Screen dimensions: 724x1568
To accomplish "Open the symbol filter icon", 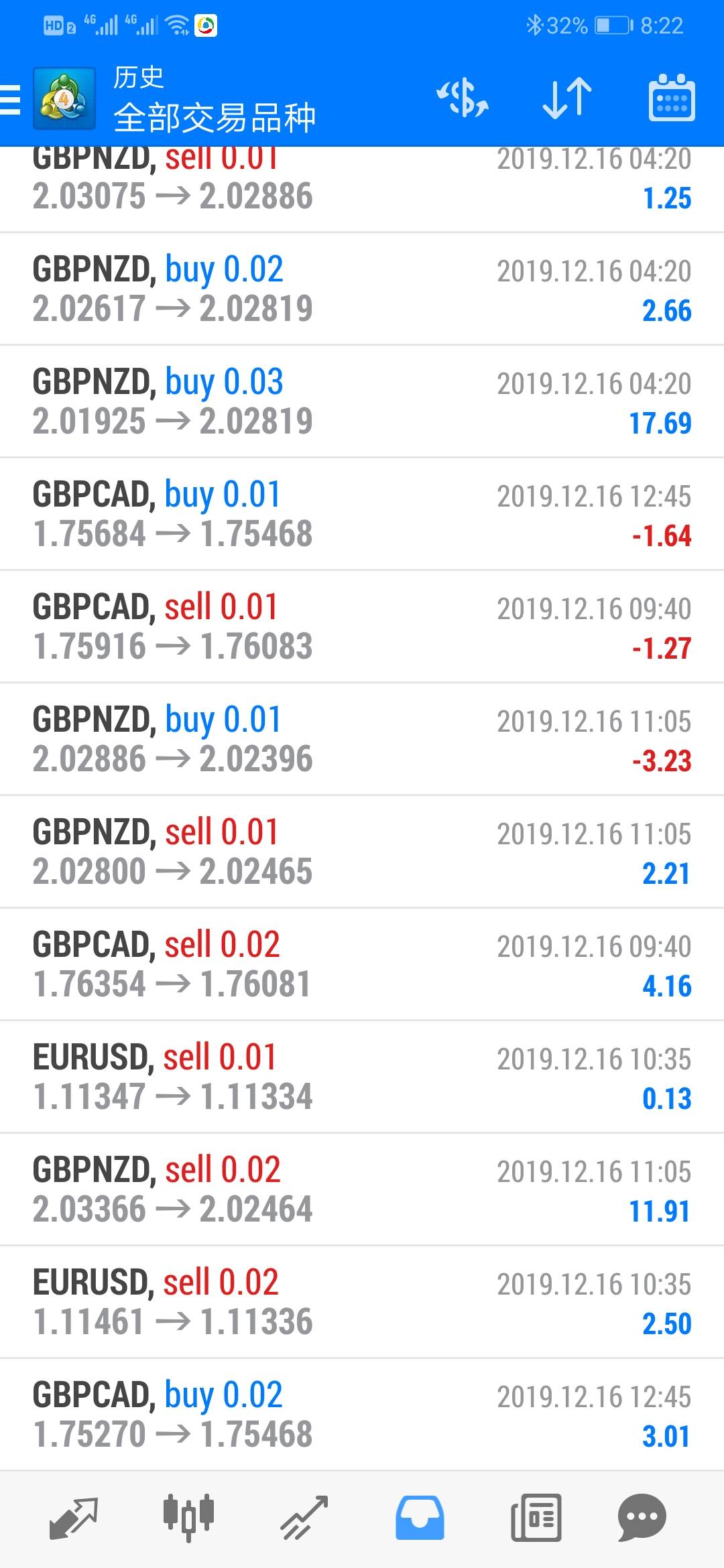I will coord(463,99).
